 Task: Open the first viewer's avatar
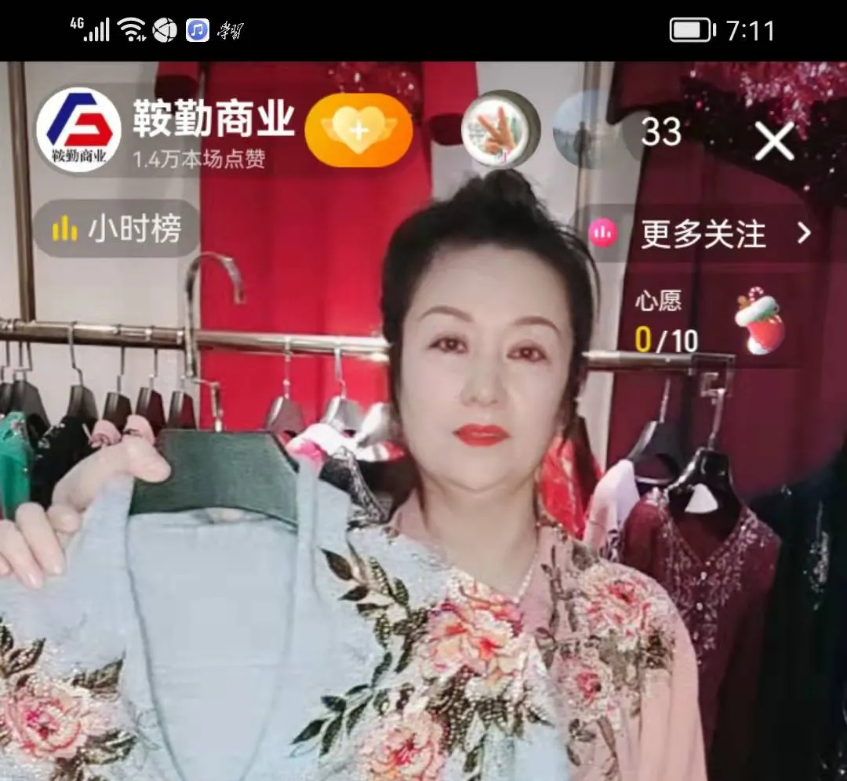[x=500, y=130]
